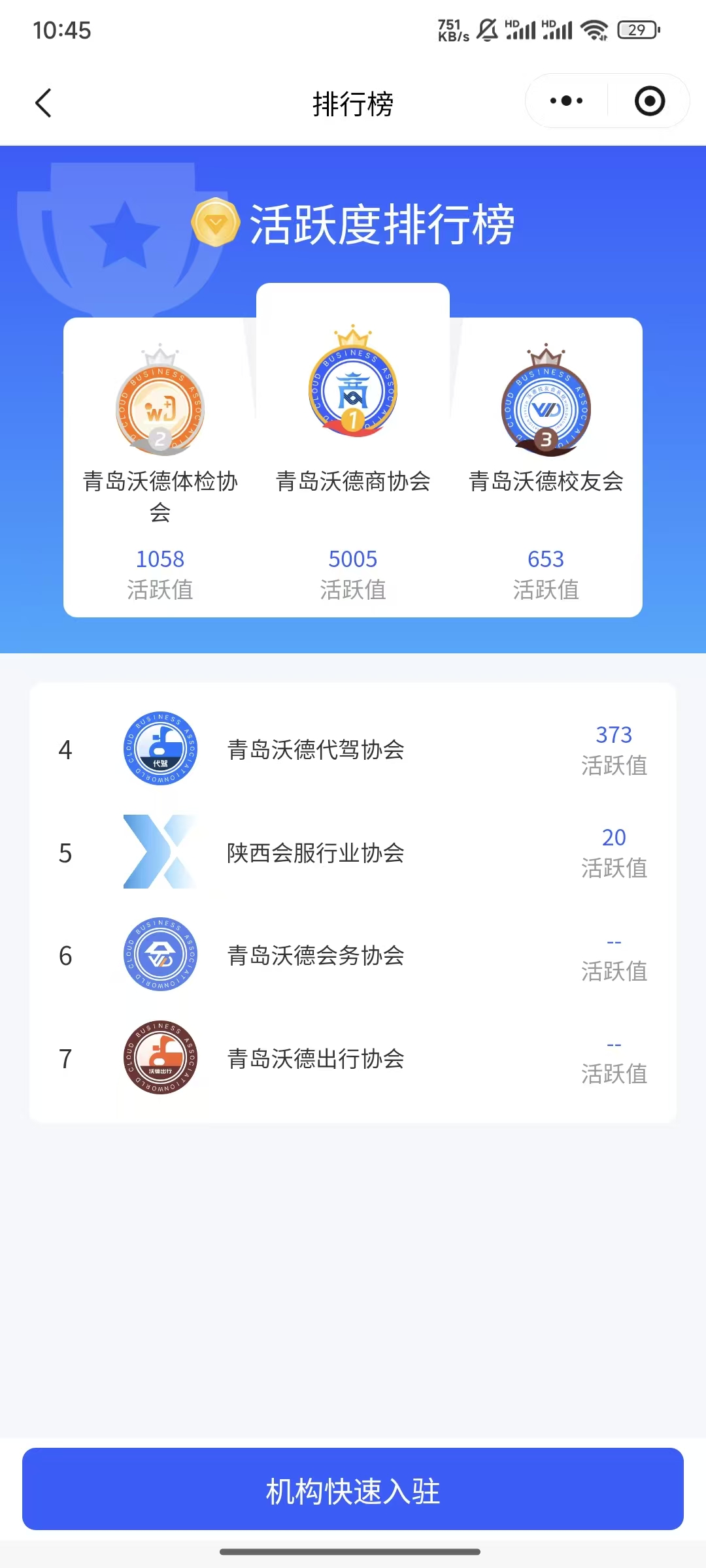Close the mini program via circle icon
Screen dimensions: 706x1568
coord(650,101)
